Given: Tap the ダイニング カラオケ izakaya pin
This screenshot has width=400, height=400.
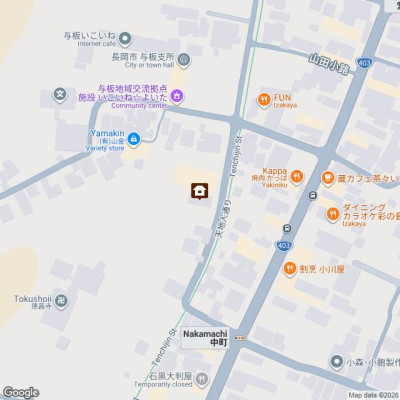Looking at the screenshot, I should (x=332, y=214).
